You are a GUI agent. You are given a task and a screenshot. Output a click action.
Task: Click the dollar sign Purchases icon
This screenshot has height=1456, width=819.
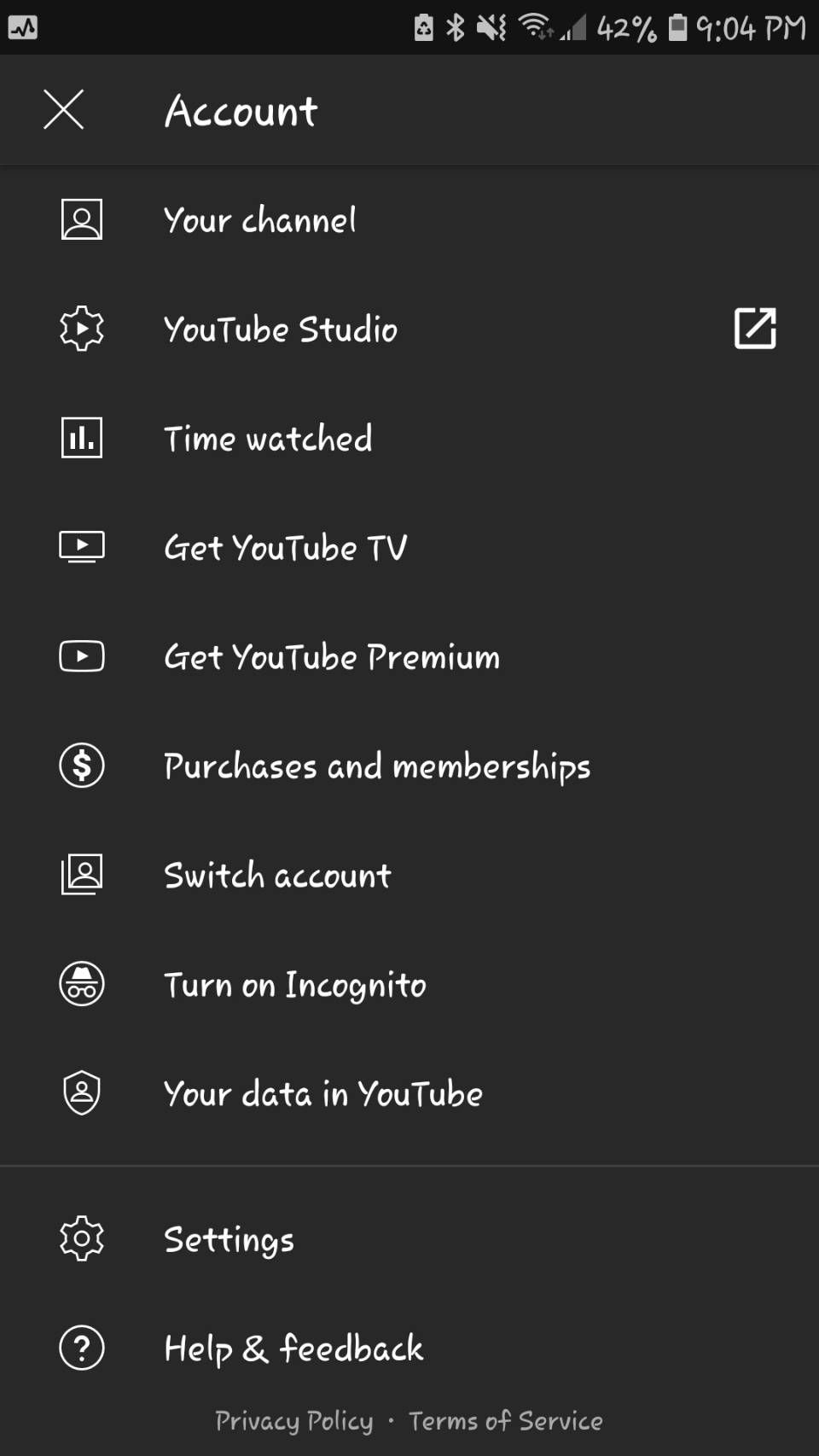(x=81, y=766)
